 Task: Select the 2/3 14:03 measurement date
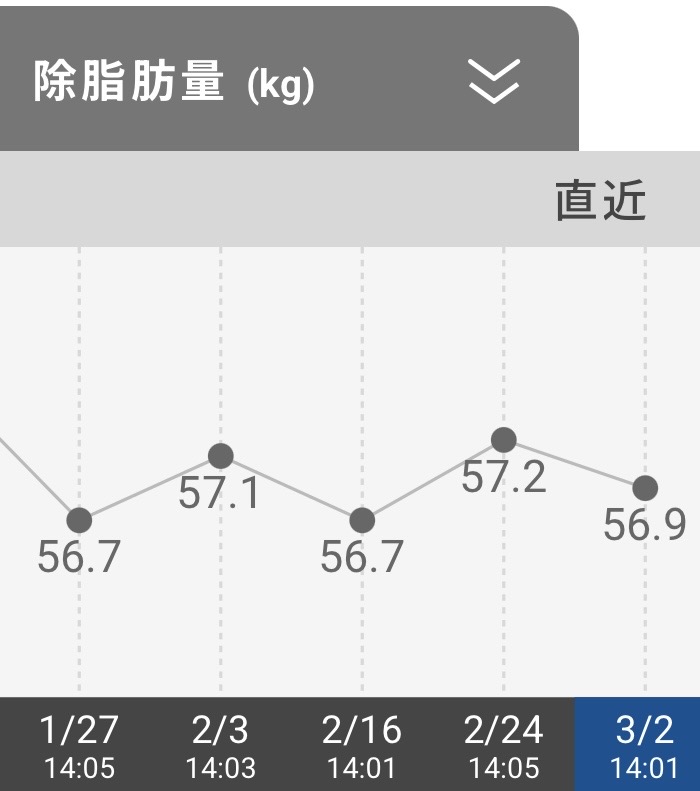point(220,745)
